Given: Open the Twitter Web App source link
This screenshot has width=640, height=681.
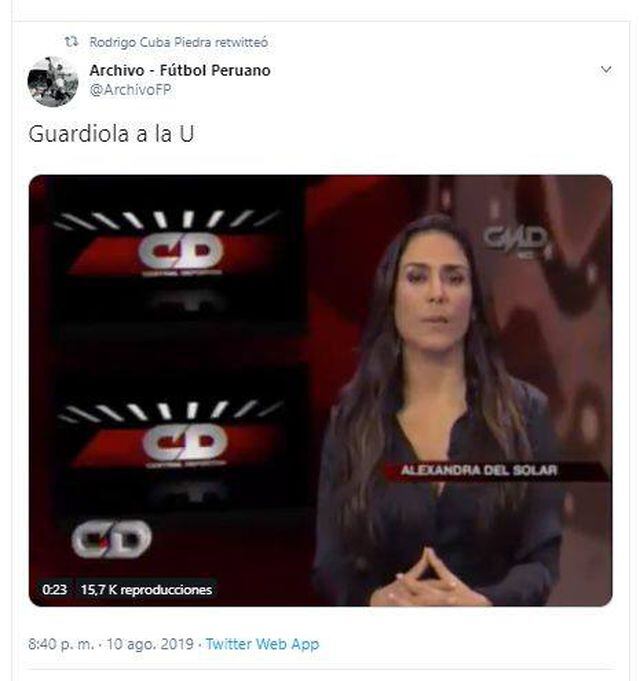Looking at the screenshot, I should coord(262,644).
